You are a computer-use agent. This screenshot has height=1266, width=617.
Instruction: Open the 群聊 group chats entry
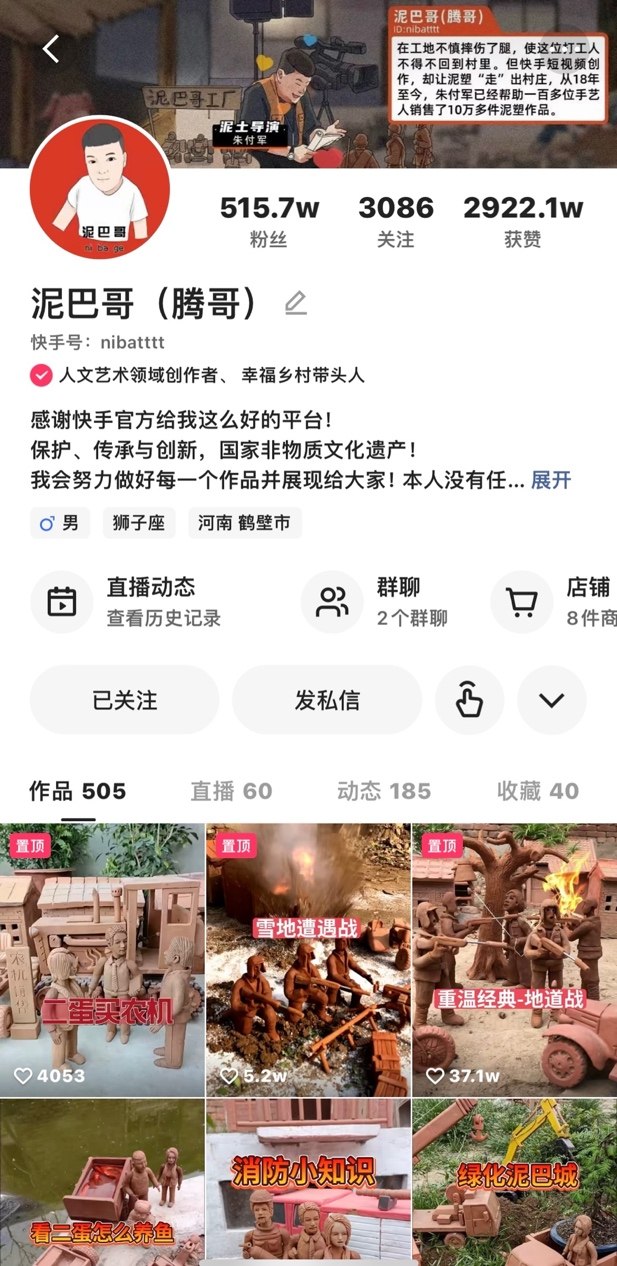(x=380, y=601)
